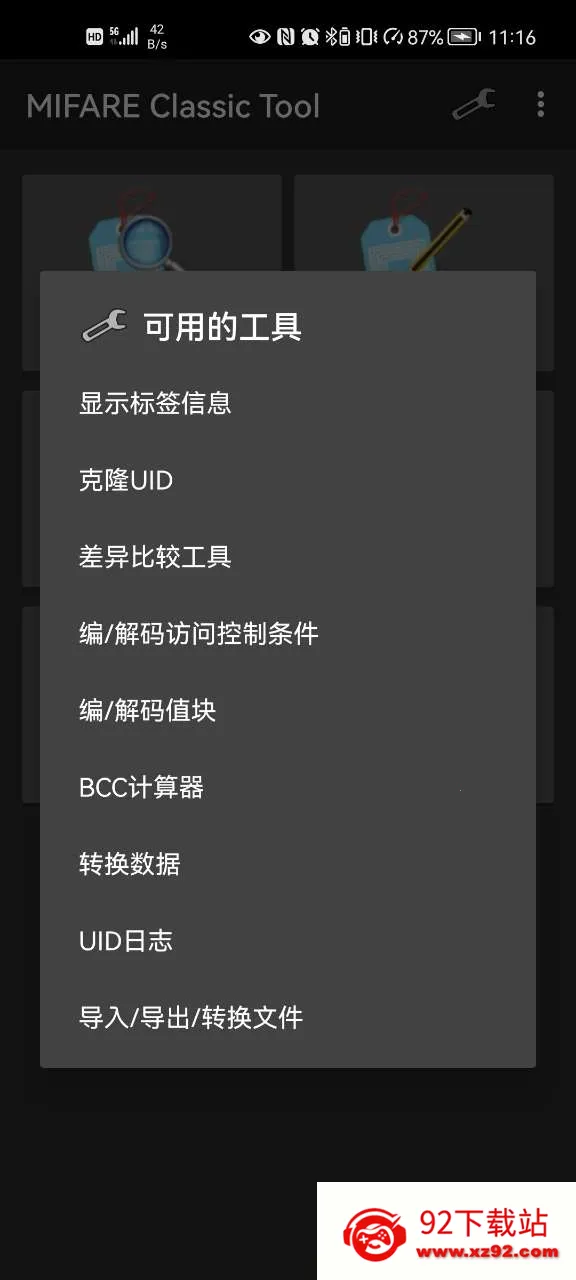Open 导入/导出/转换文件
The height and width of the screenshot is (1280, 576).
click(288, 1019)
